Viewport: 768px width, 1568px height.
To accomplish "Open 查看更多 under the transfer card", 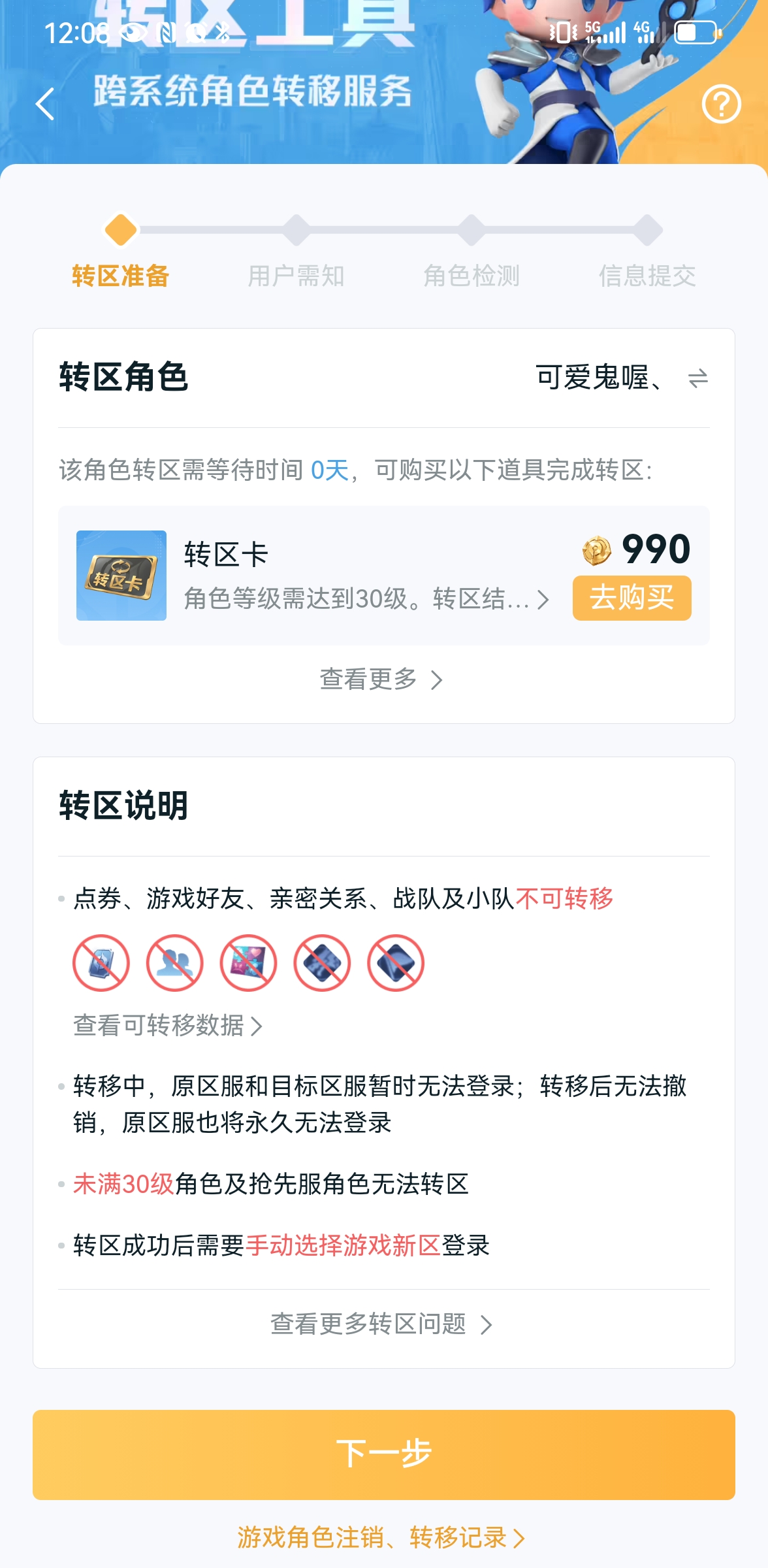I will (x=382, y=679).
